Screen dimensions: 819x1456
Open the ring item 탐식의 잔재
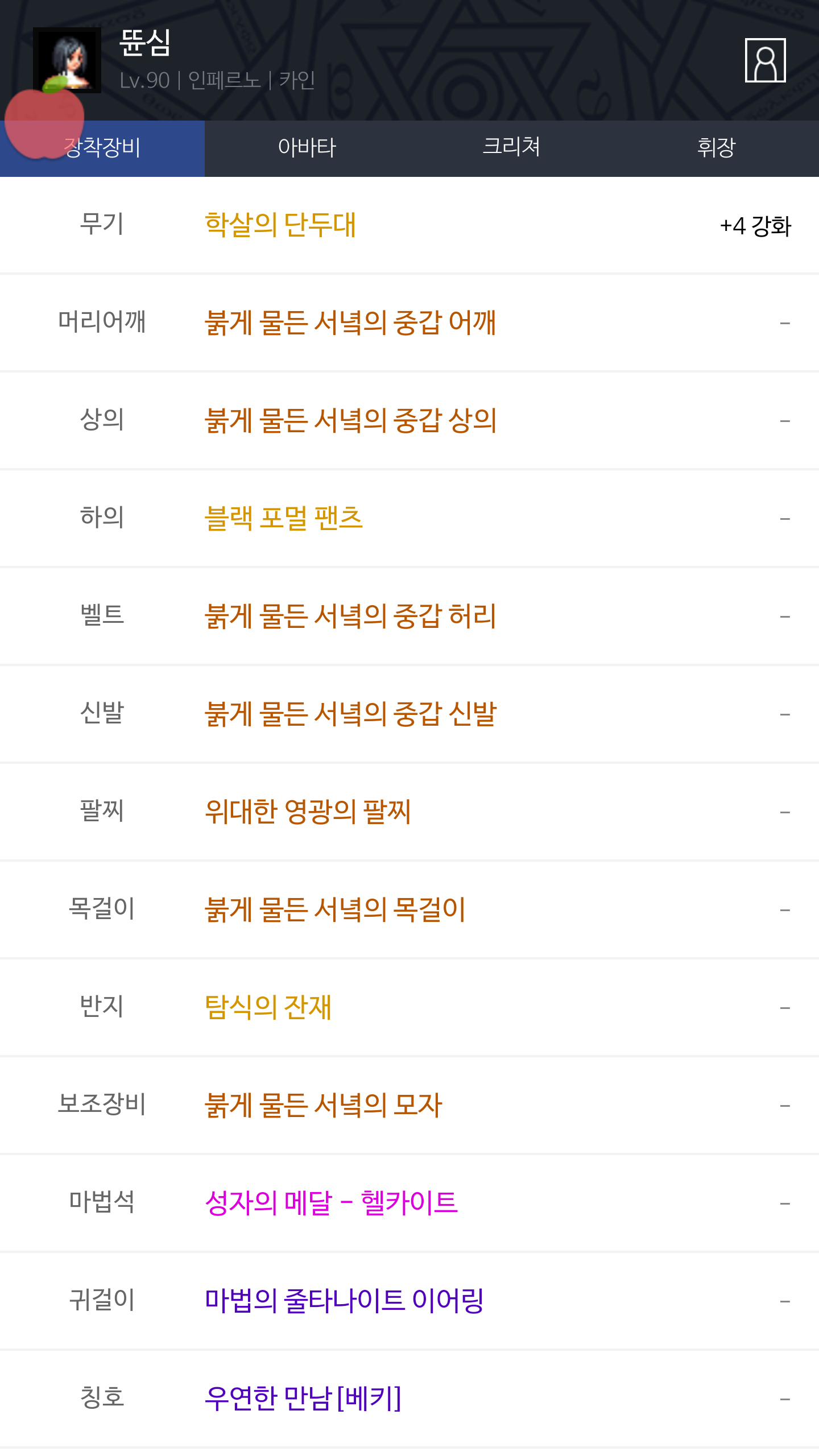[268, 1007]
